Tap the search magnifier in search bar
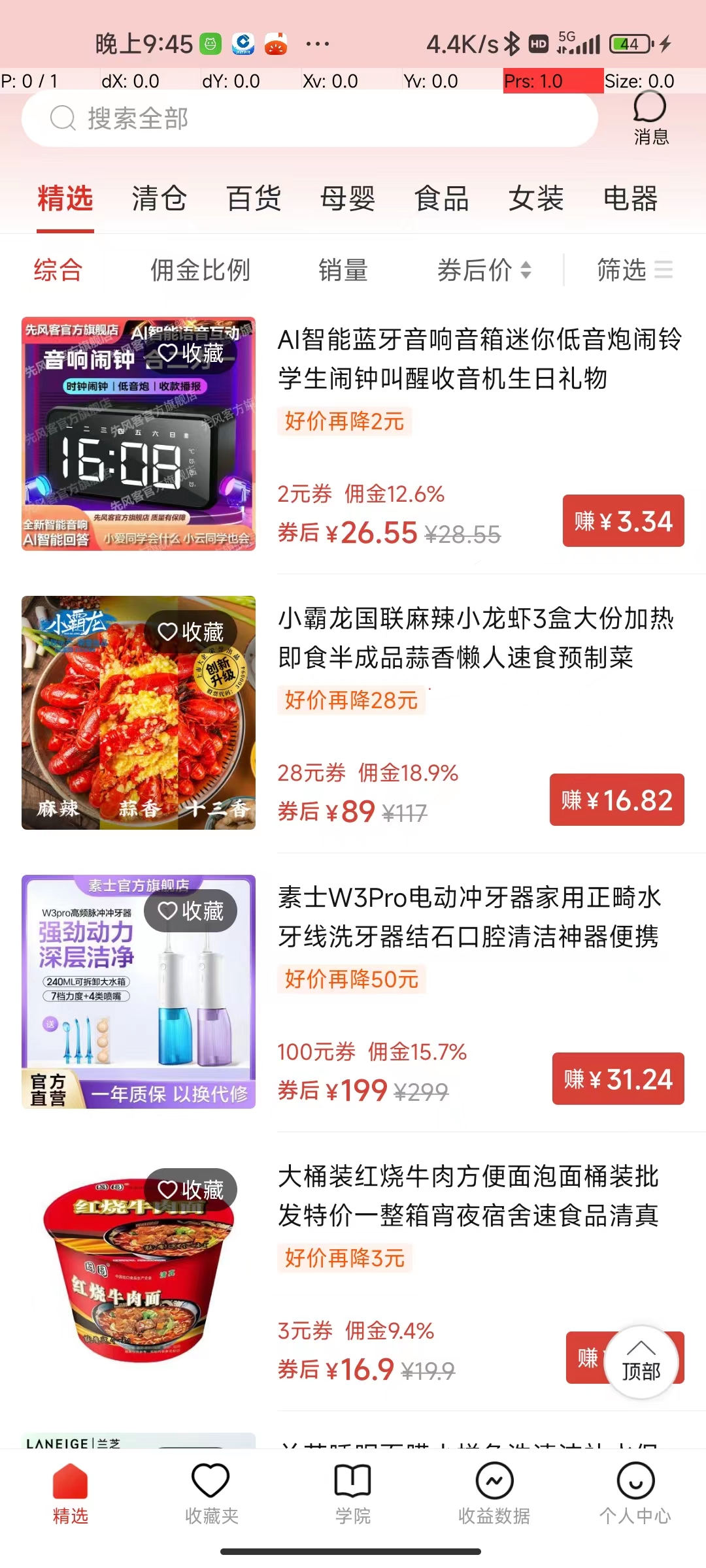 pyautogui.click(x=63, y=119)
